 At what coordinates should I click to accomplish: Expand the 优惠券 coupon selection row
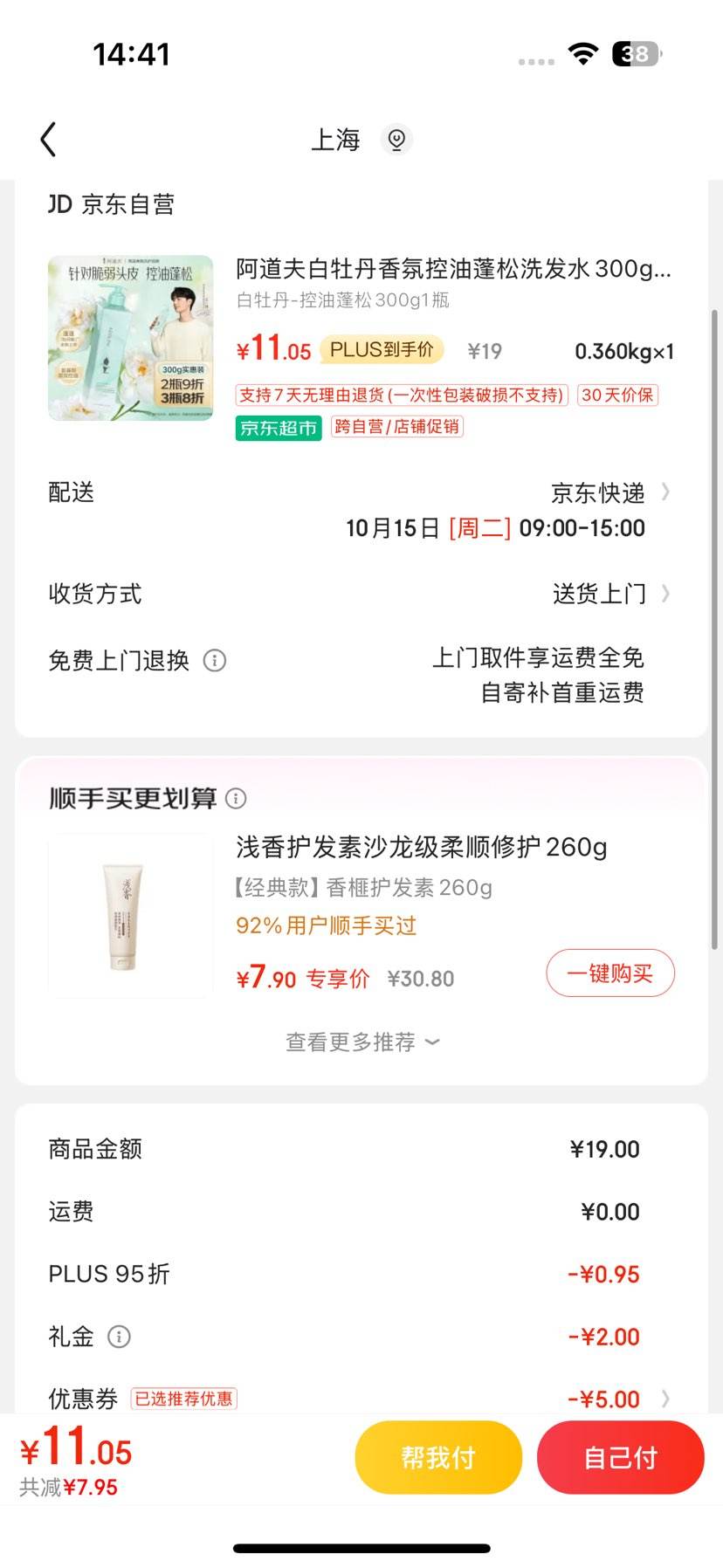pos(666,1398)
